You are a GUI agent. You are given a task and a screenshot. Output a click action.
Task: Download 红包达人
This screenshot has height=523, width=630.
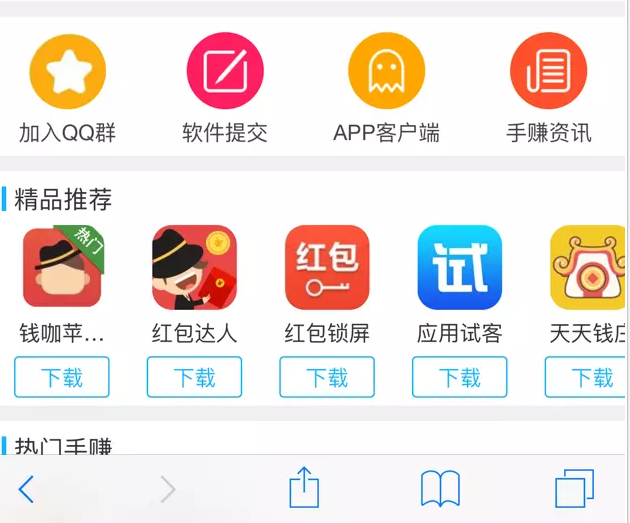click(x=194, y=378)
